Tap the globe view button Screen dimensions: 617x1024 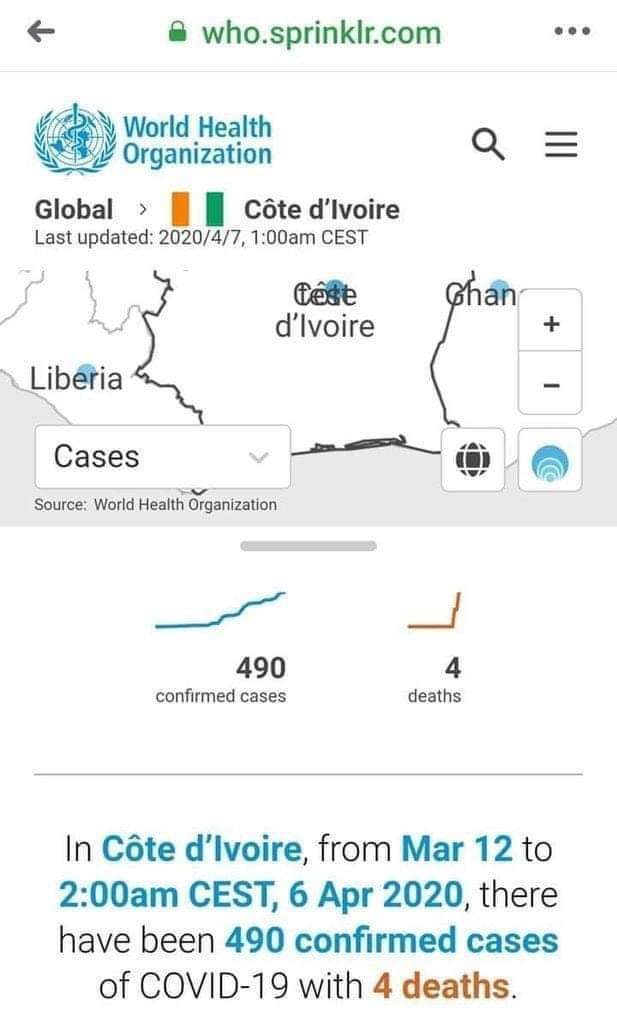click(x=473, y=460)
